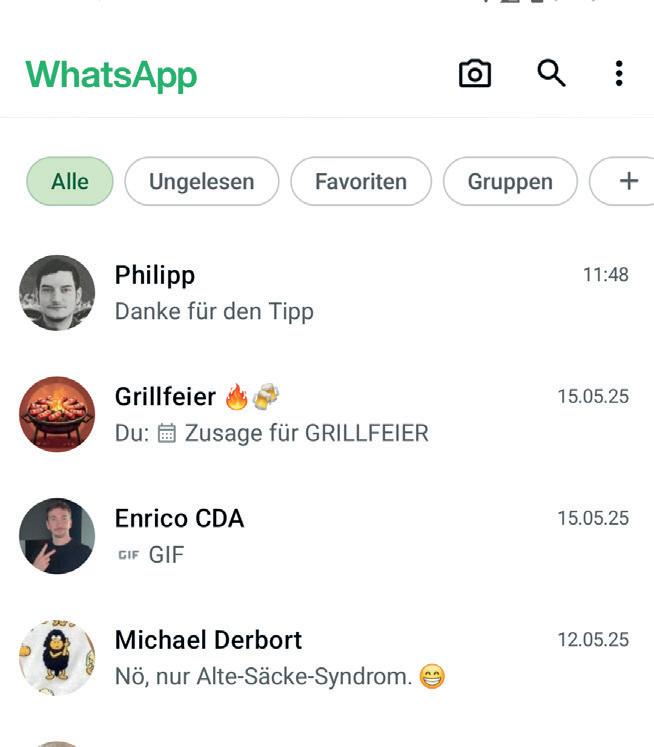Open the three-dot overflow menu

[x=619, y=73]
